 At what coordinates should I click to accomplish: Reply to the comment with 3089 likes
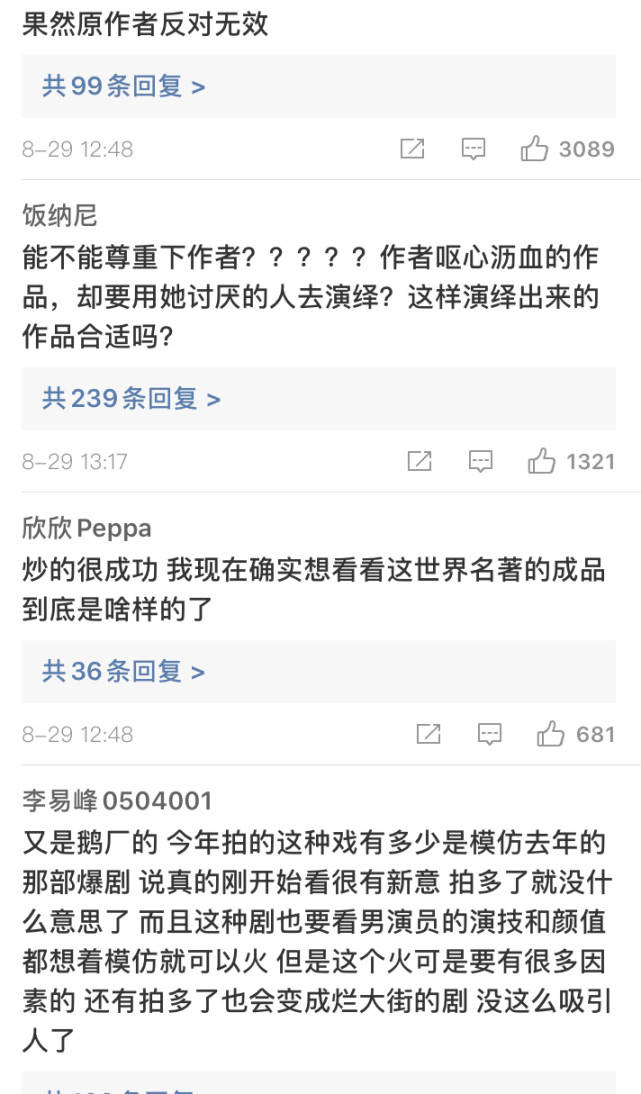pos(473,149)
